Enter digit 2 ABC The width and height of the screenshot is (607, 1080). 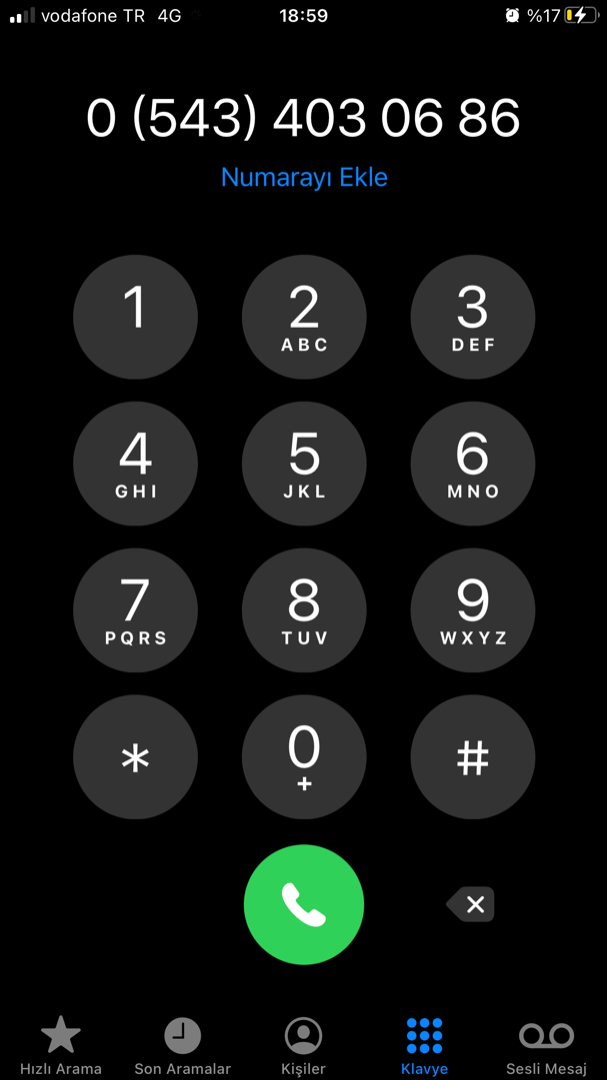tap(304, 317)
